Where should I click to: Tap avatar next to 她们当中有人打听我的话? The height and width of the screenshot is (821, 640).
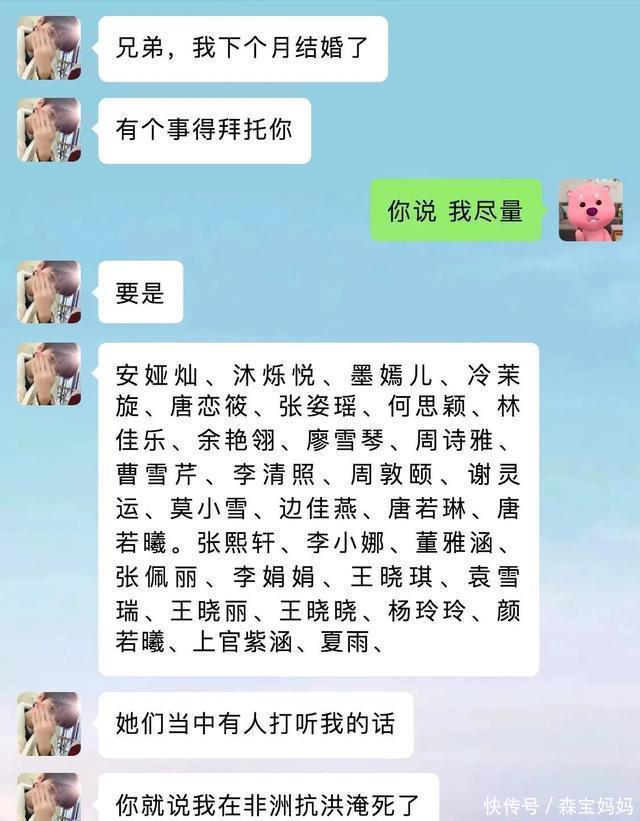coord(49,723)
